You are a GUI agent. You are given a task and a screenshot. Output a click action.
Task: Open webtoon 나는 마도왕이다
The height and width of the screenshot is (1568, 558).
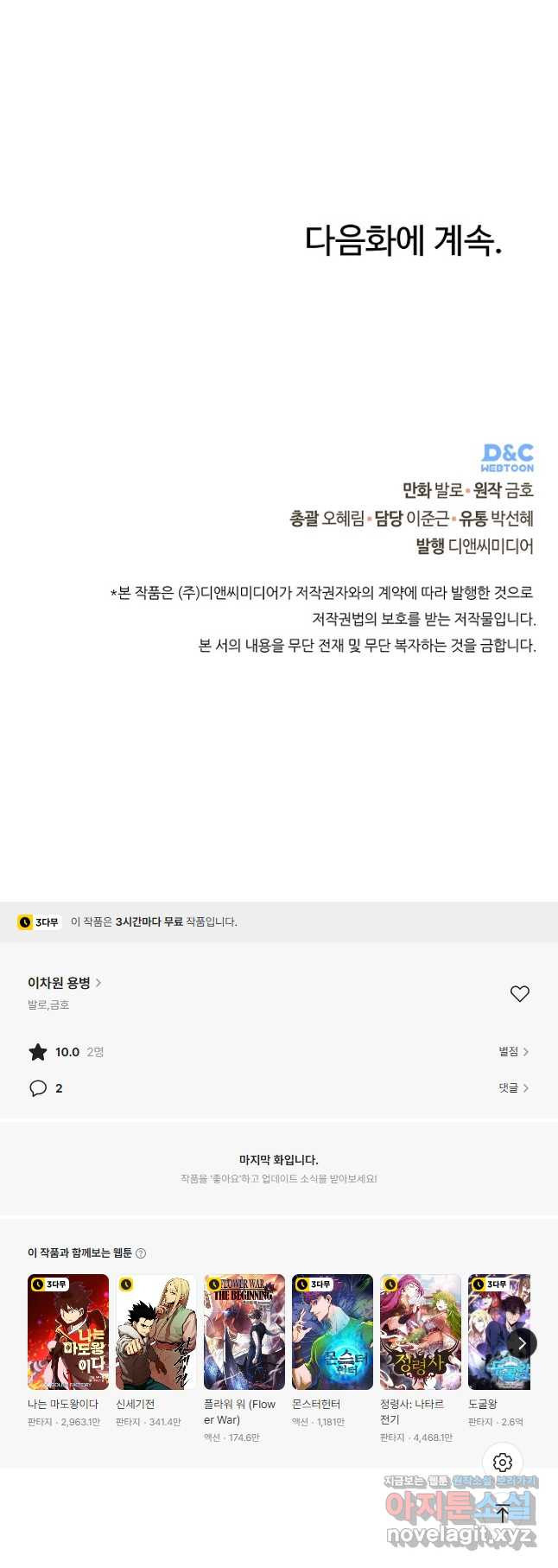(x=68, y=1332)
